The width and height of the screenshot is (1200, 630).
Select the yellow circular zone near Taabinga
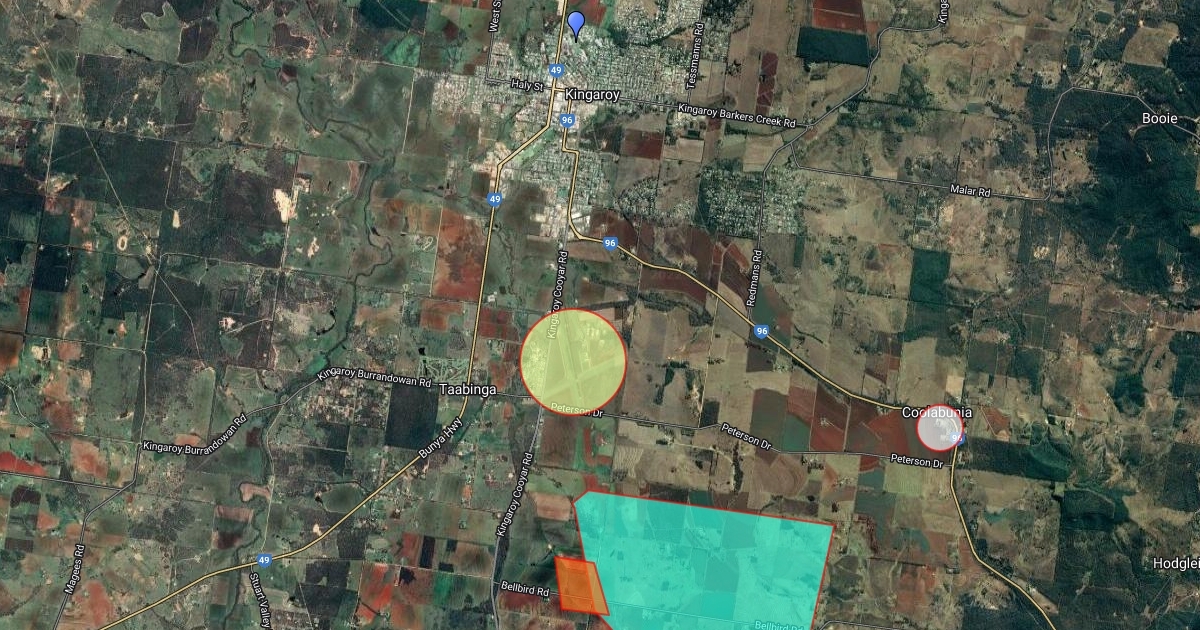573,361
